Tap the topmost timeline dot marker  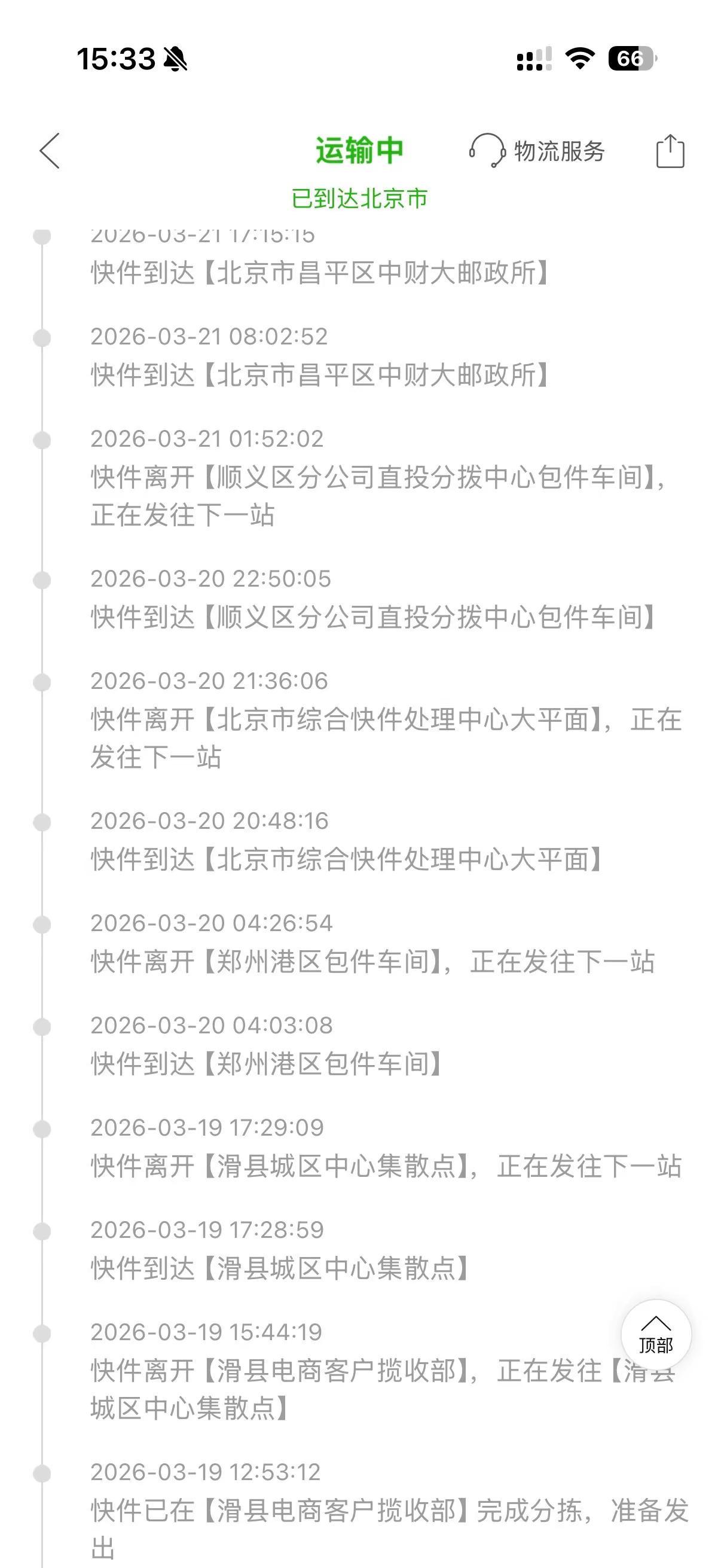[x=41, y=237]
